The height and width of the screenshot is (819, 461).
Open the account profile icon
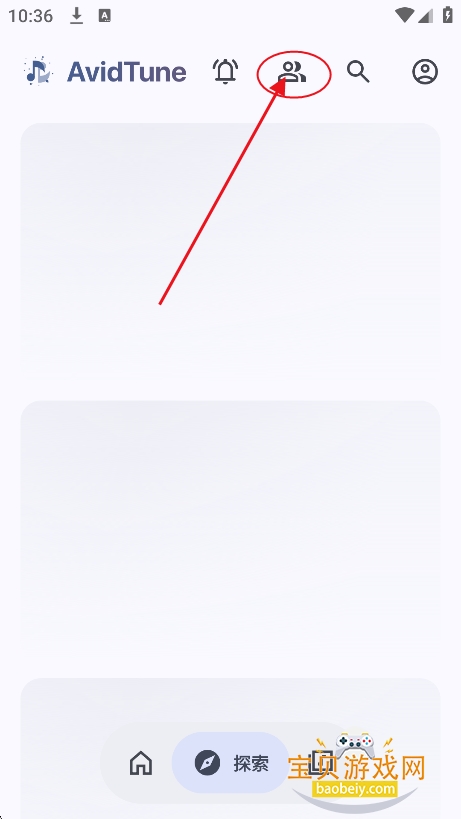point(425,72)
